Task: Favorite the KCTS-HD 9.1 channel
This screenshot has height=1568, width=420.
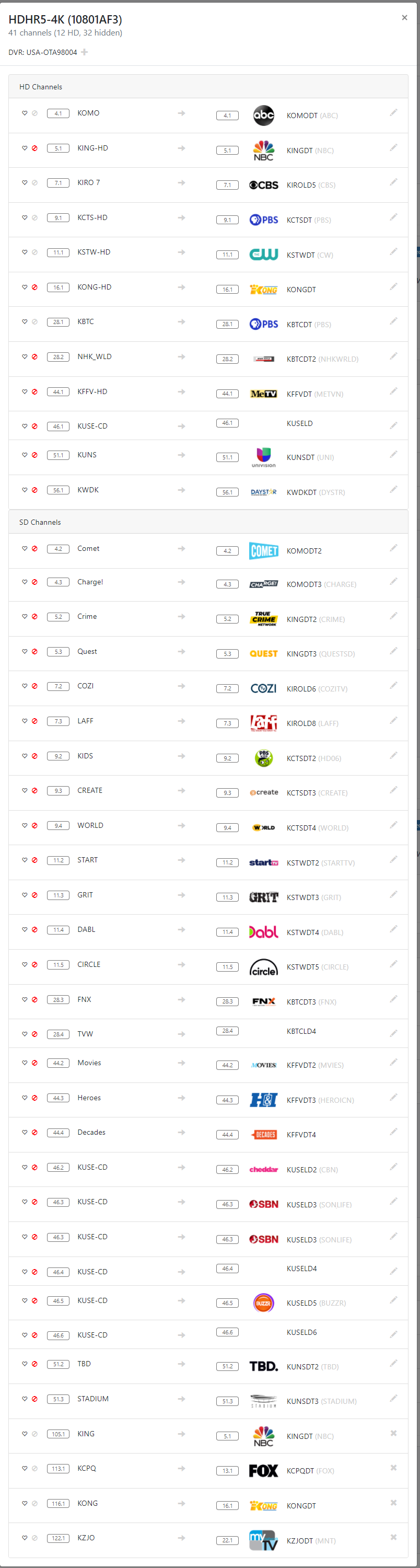Action: 25,217
